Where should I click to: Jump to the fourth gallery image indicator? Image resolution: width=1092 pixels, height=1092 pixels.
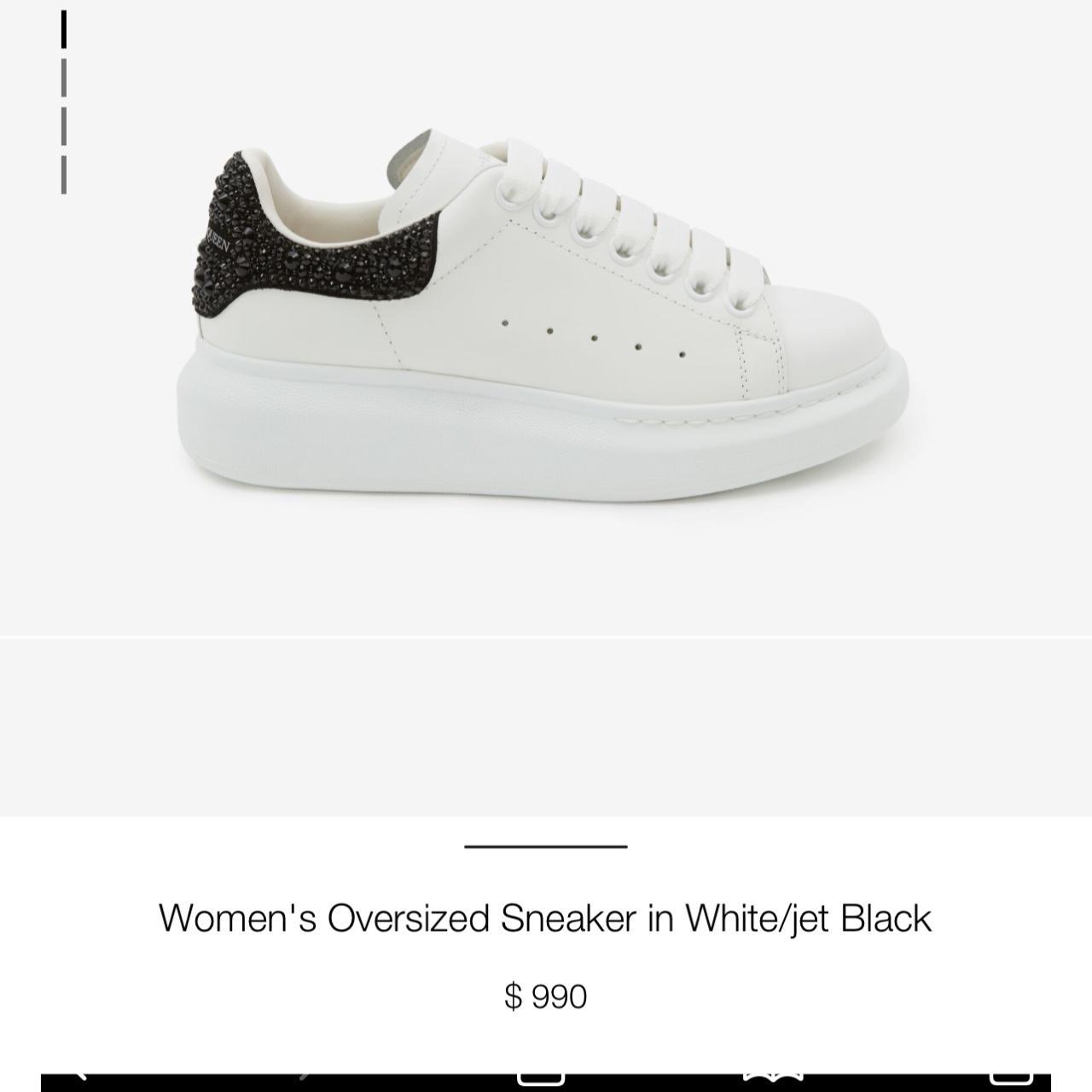click(64, 174)
